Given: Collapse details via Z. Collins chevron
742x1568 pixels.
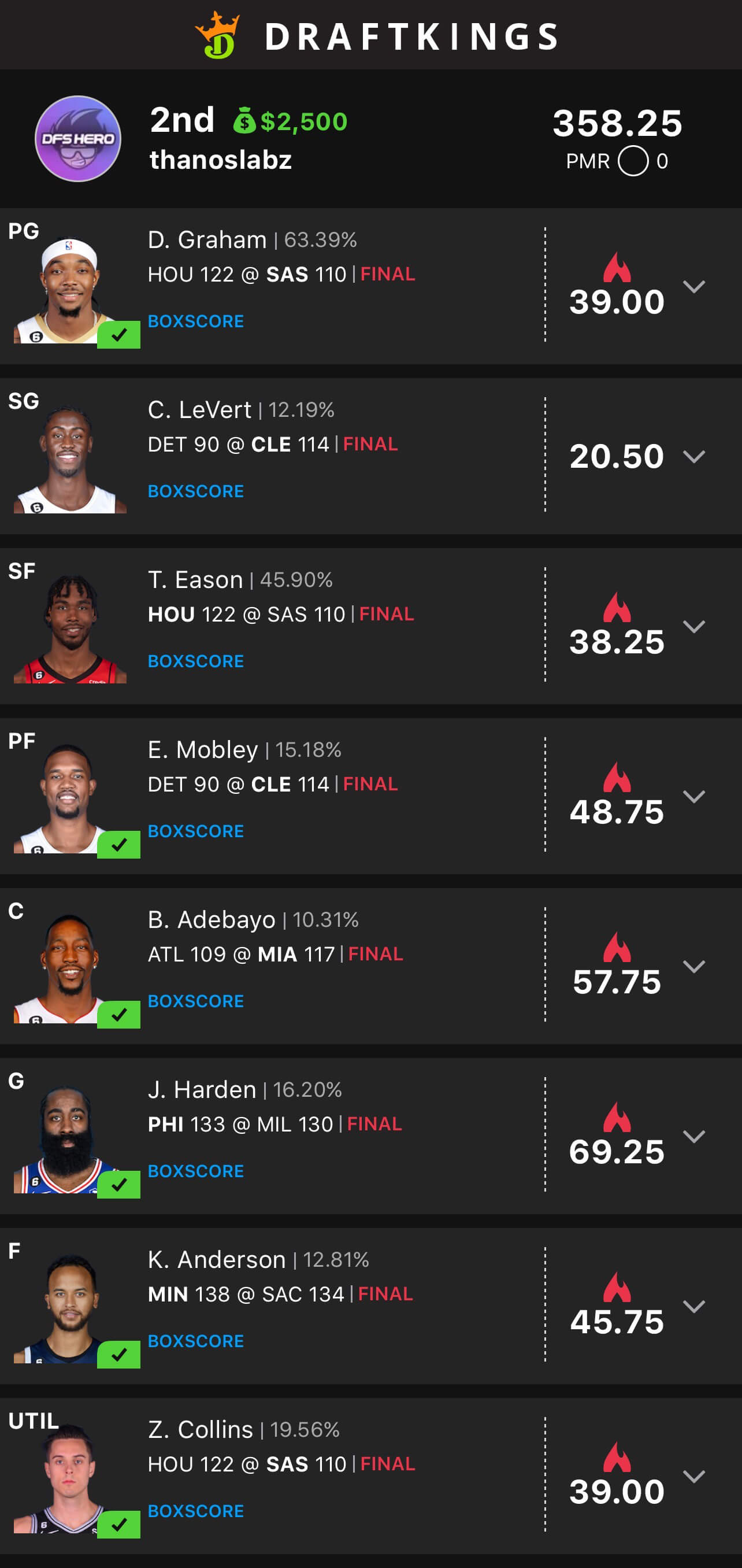Looking at the screenshot, I should (693, 1477).
